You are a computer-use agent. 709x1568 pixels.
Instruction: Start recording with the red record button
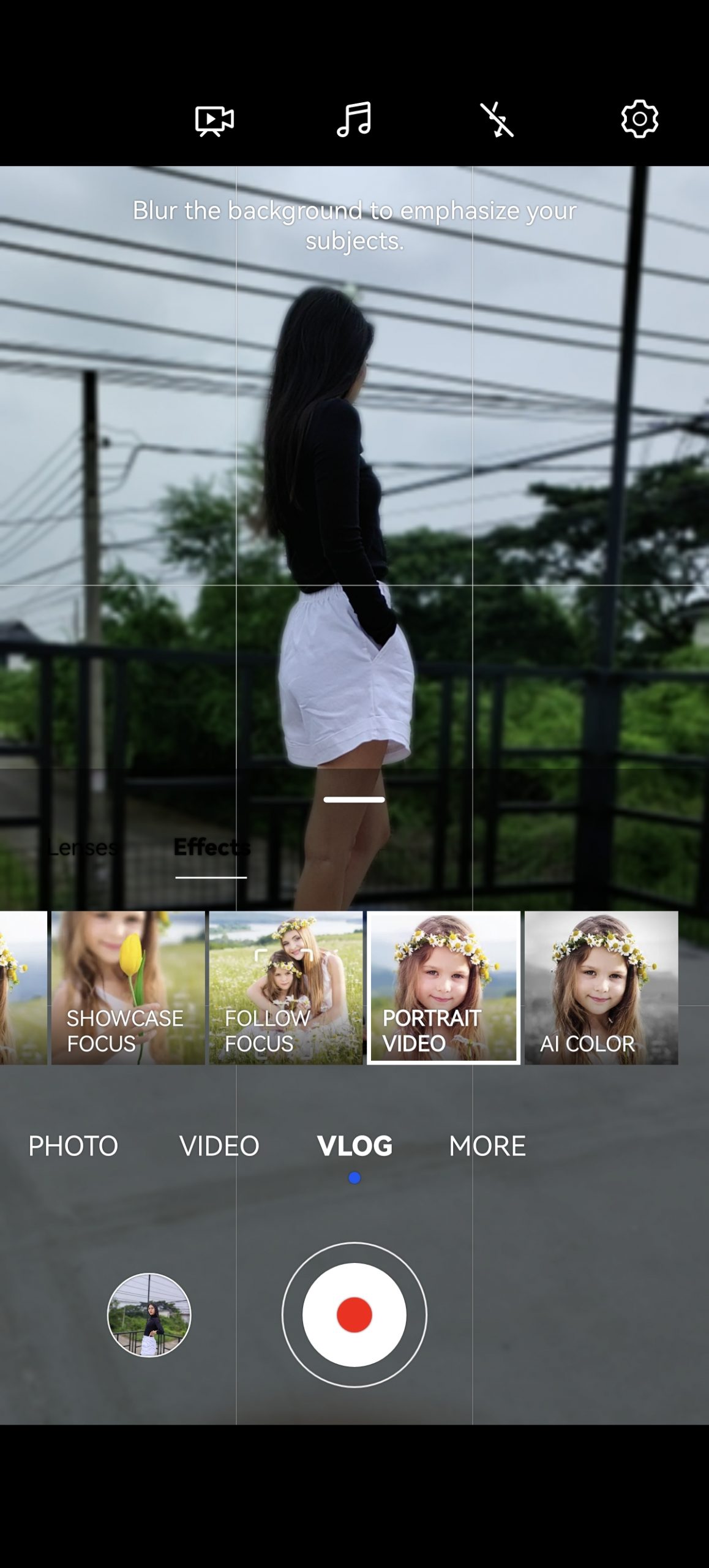pos(354,1314)
